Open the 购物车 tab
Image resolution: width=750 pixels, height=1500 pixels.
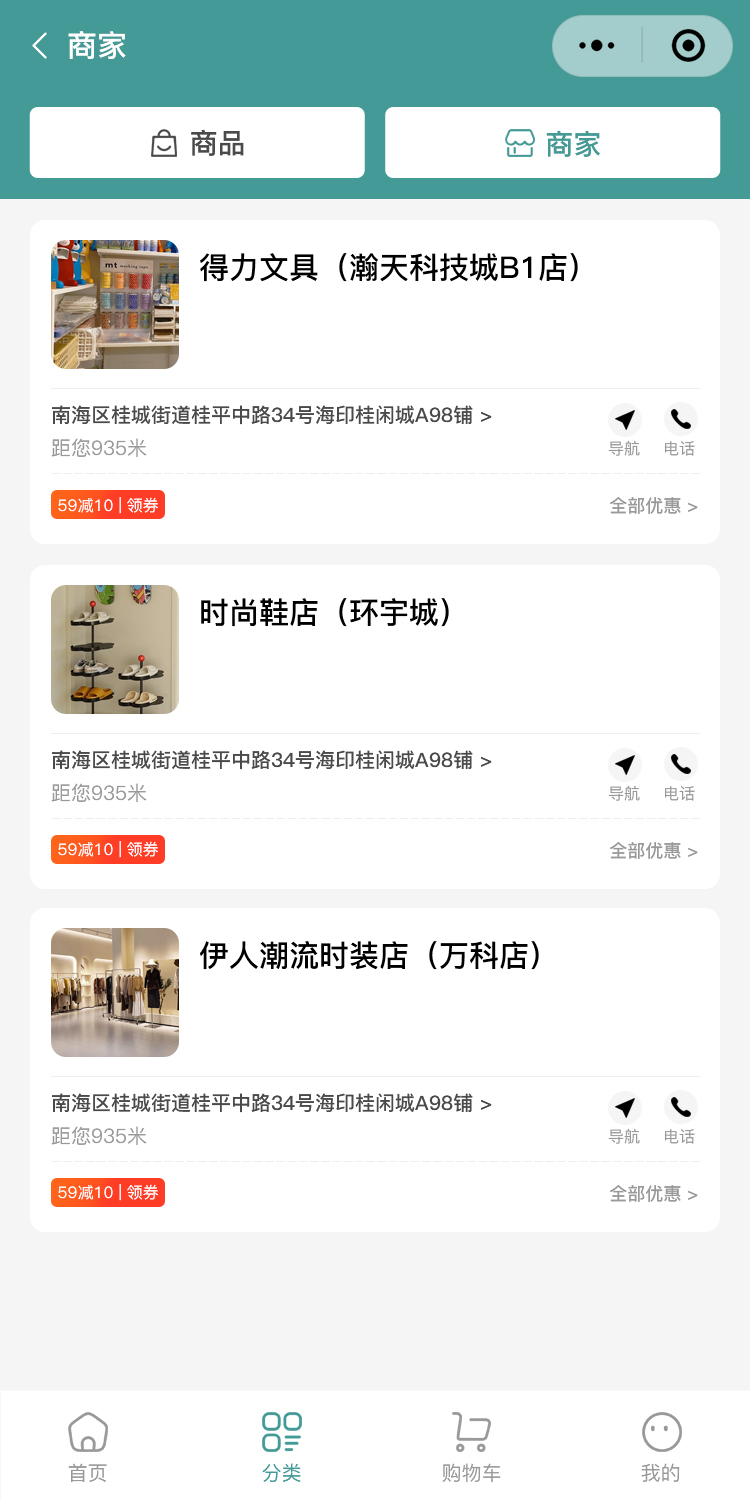[x=471, y=1447]
